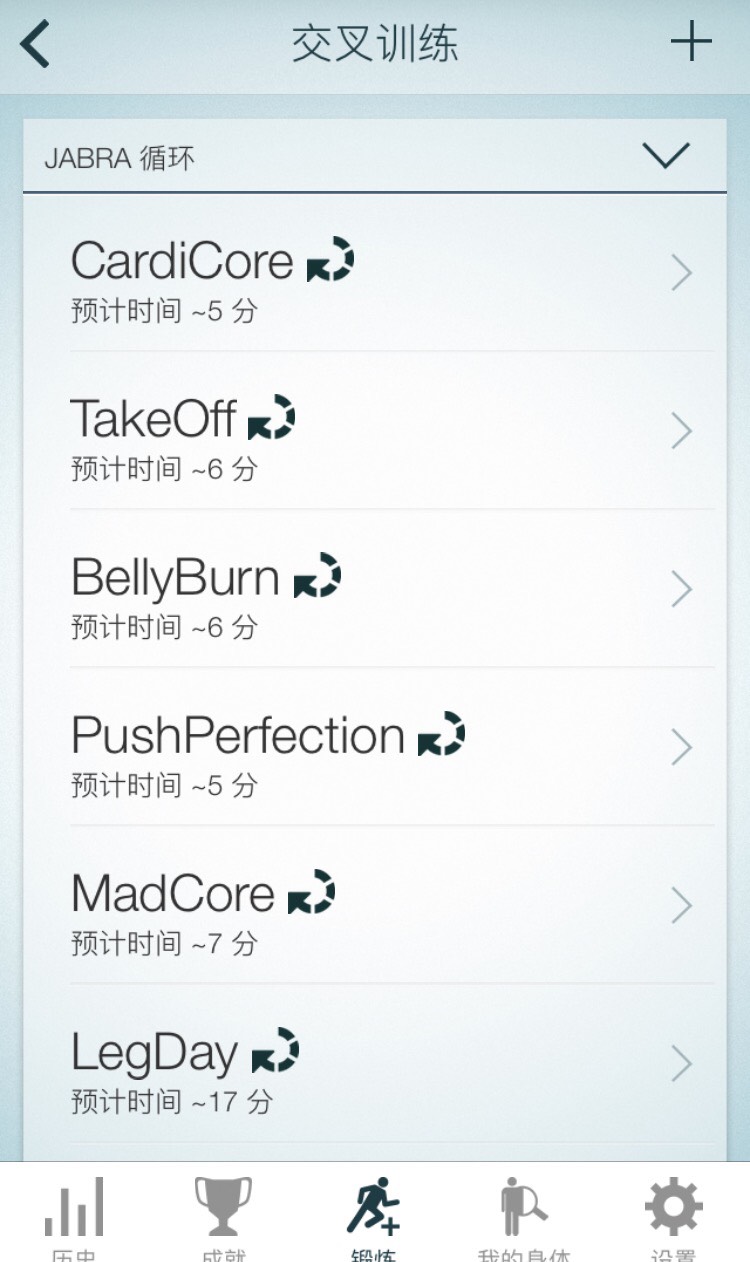Add a new cross training workout

coord(690,43)
